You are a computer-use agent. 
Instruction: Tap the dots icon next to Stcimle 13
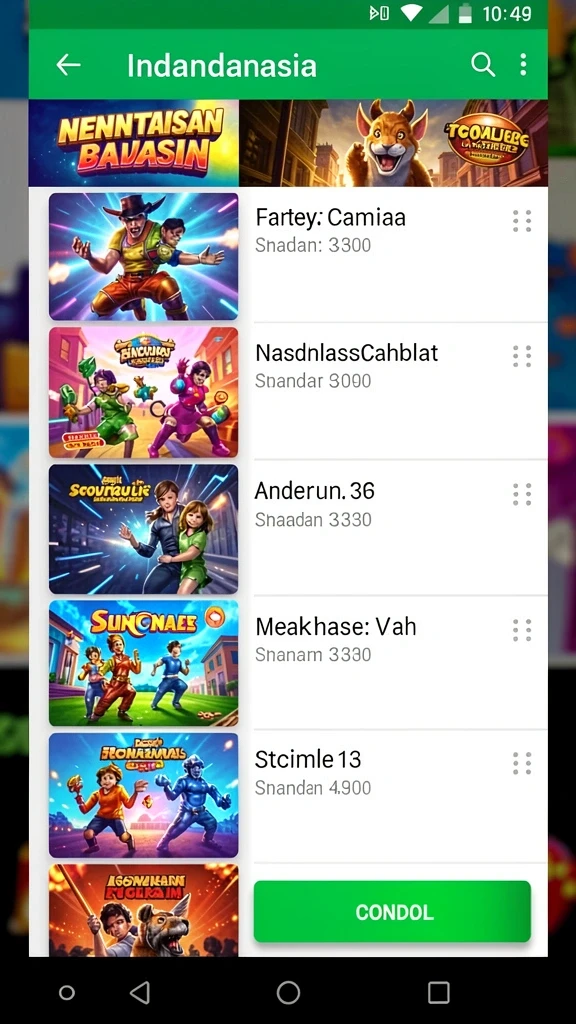click(522, 763)
